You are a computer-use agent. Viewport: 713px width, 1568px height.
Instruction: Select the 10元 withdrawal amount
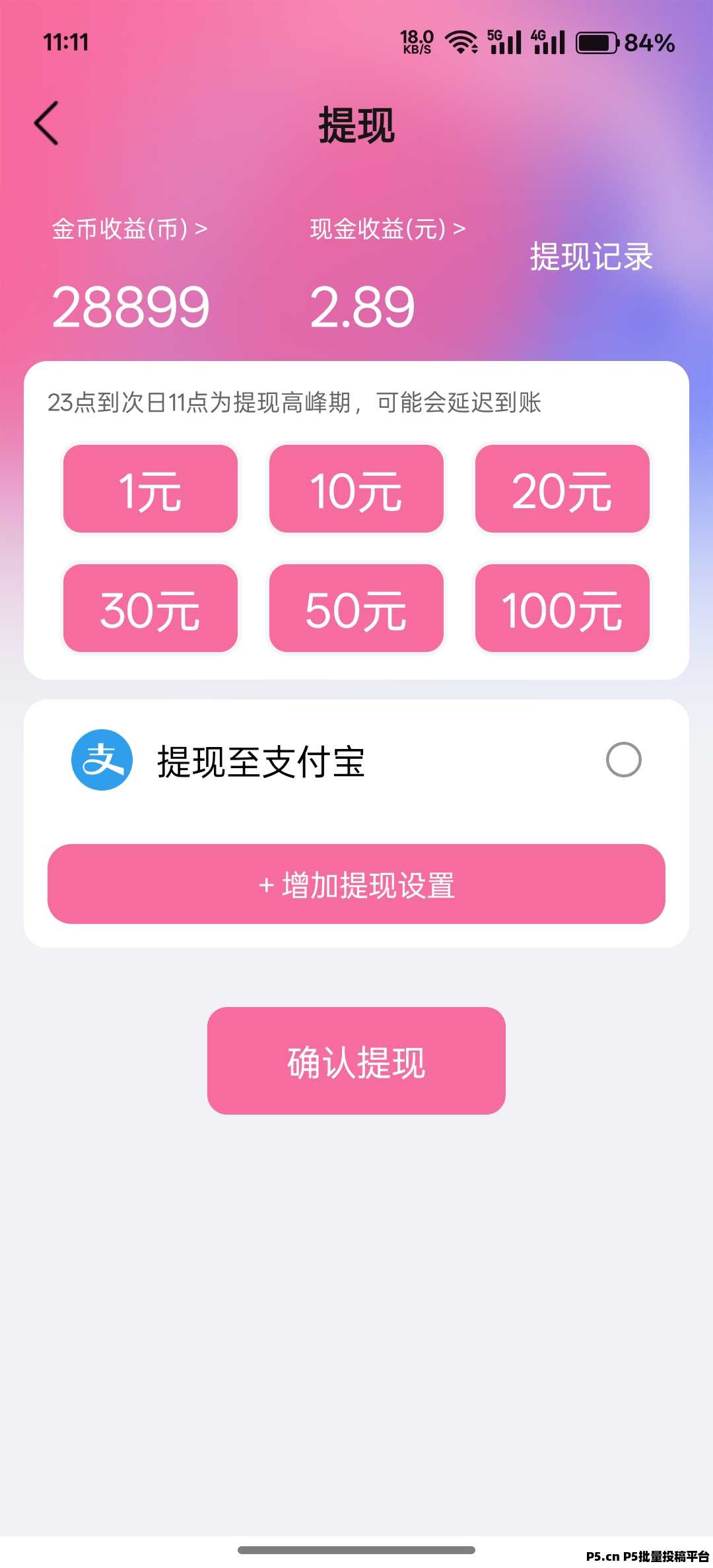(356, 489)
